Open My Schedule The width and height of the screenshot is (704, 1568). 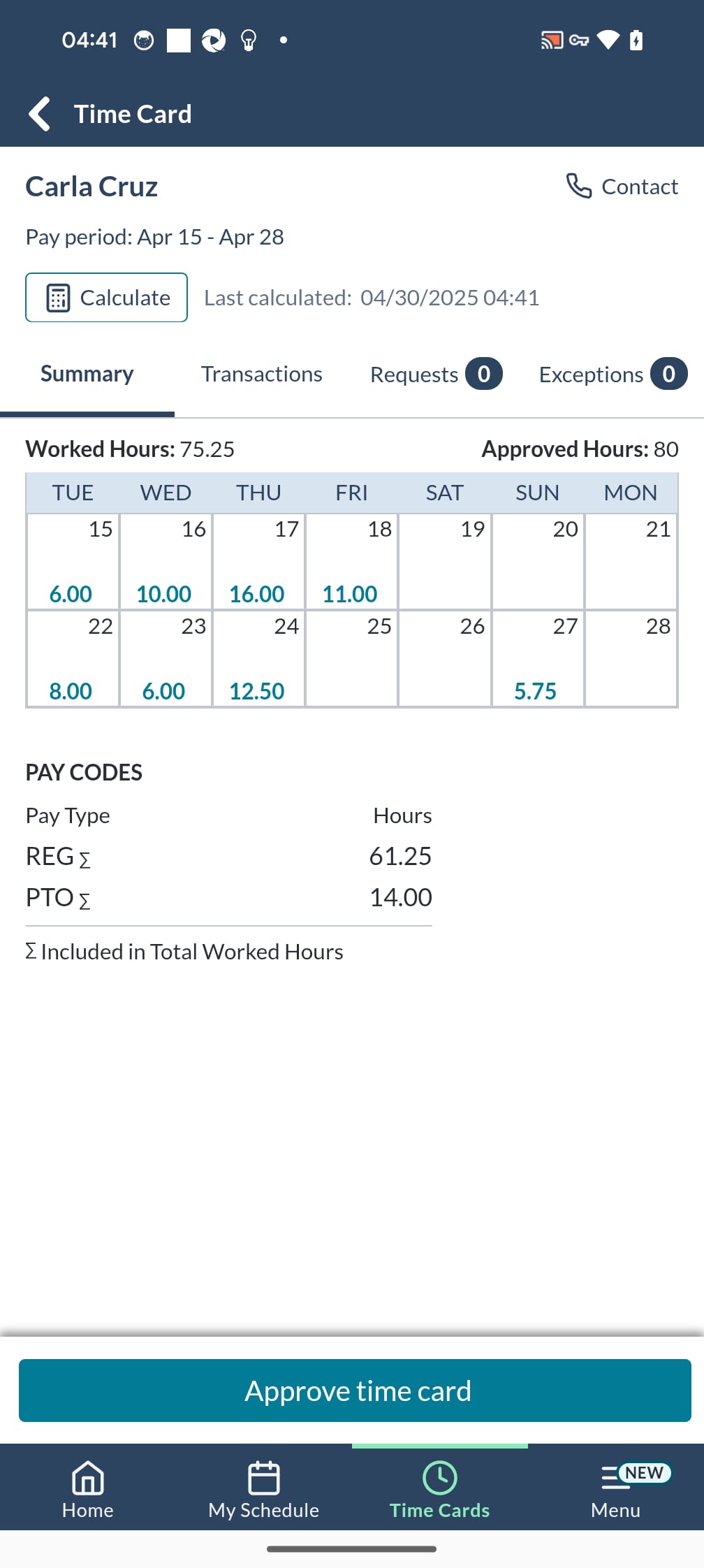[264, 1490]
